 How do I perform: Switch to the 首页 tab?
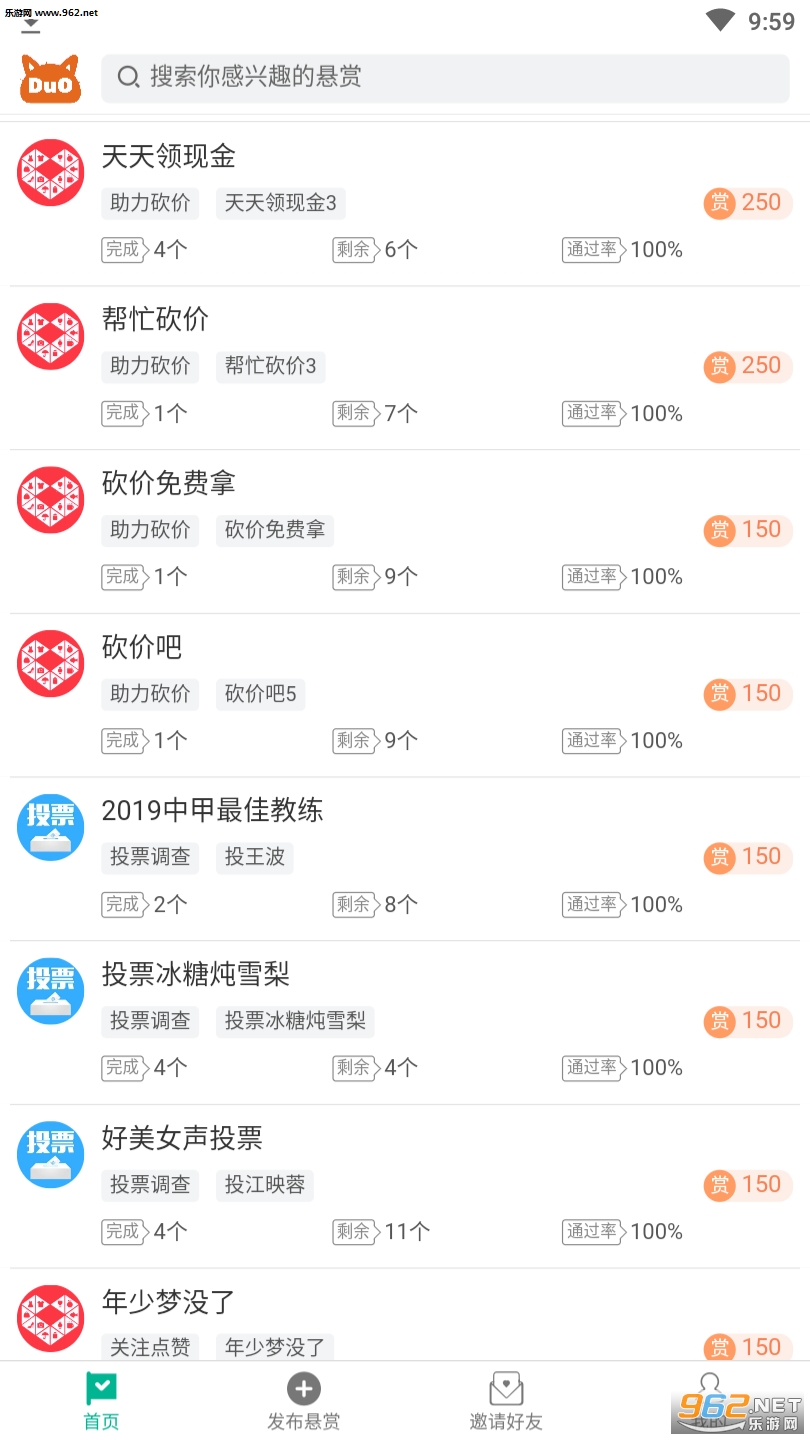tap(101, 1402)
